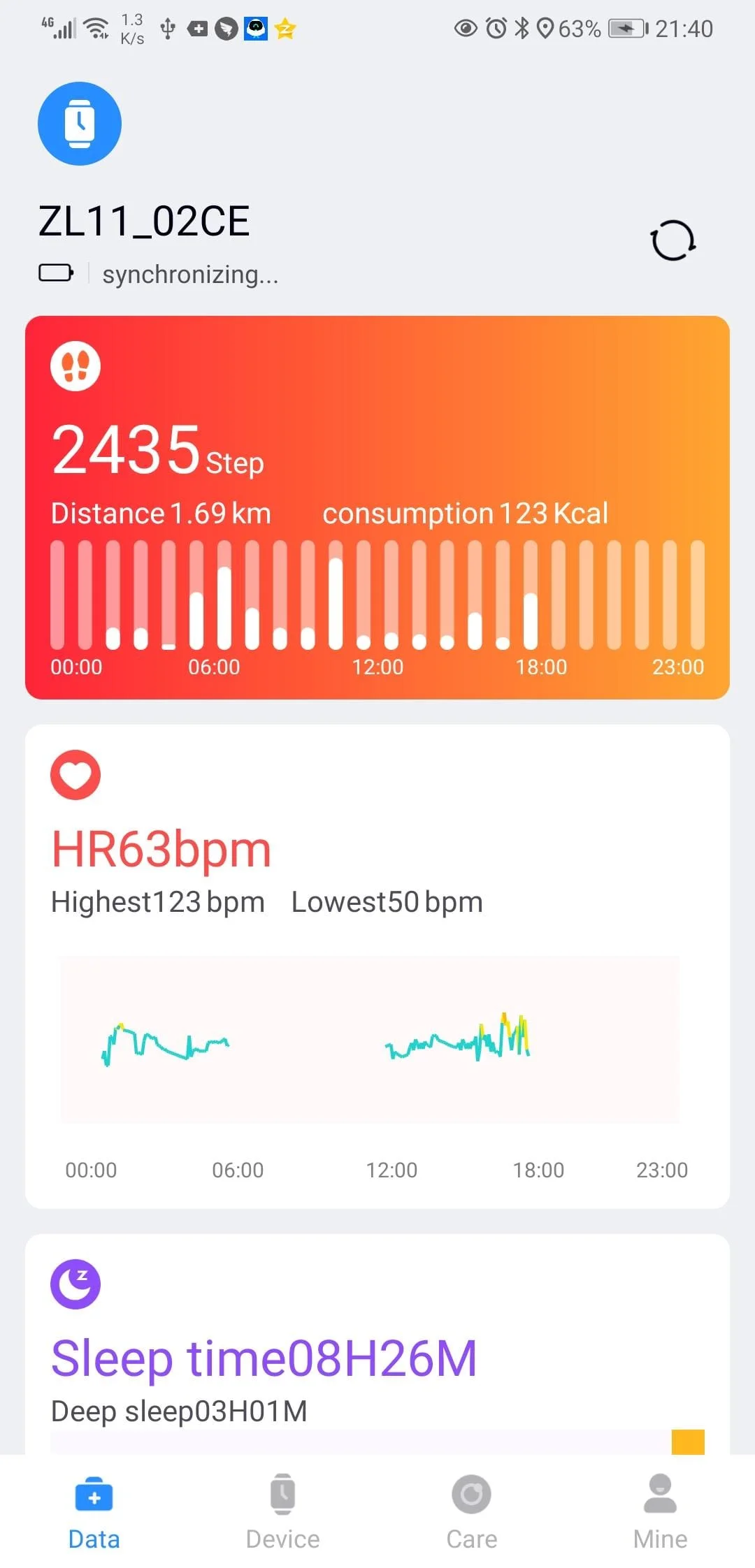Tap the HR63bpm heading
Viewport: 755px width, 1568px height.
161,848
